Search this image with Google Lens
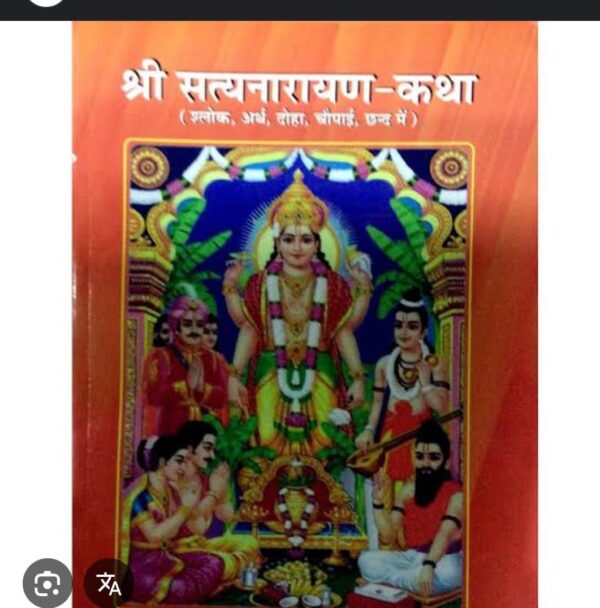This screenshot has height=608, width=600. 47,583
